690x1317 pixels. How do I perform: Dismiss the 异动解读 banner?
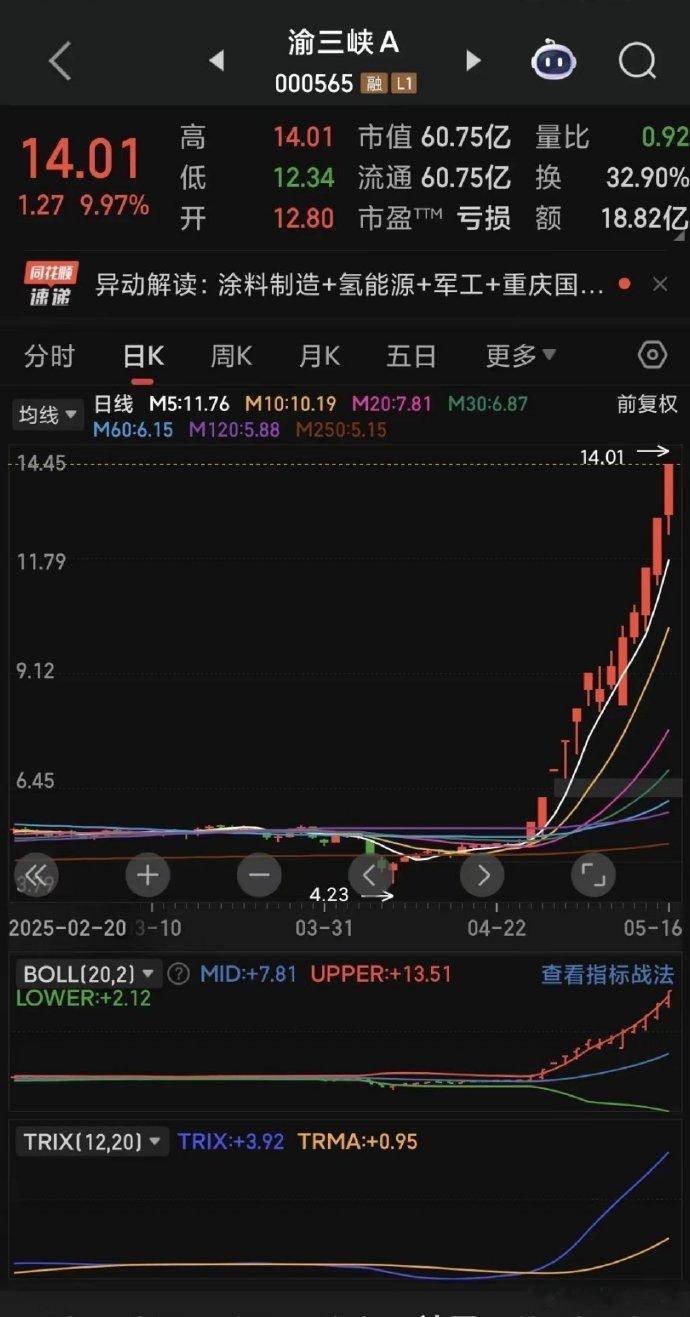(660, 285)
